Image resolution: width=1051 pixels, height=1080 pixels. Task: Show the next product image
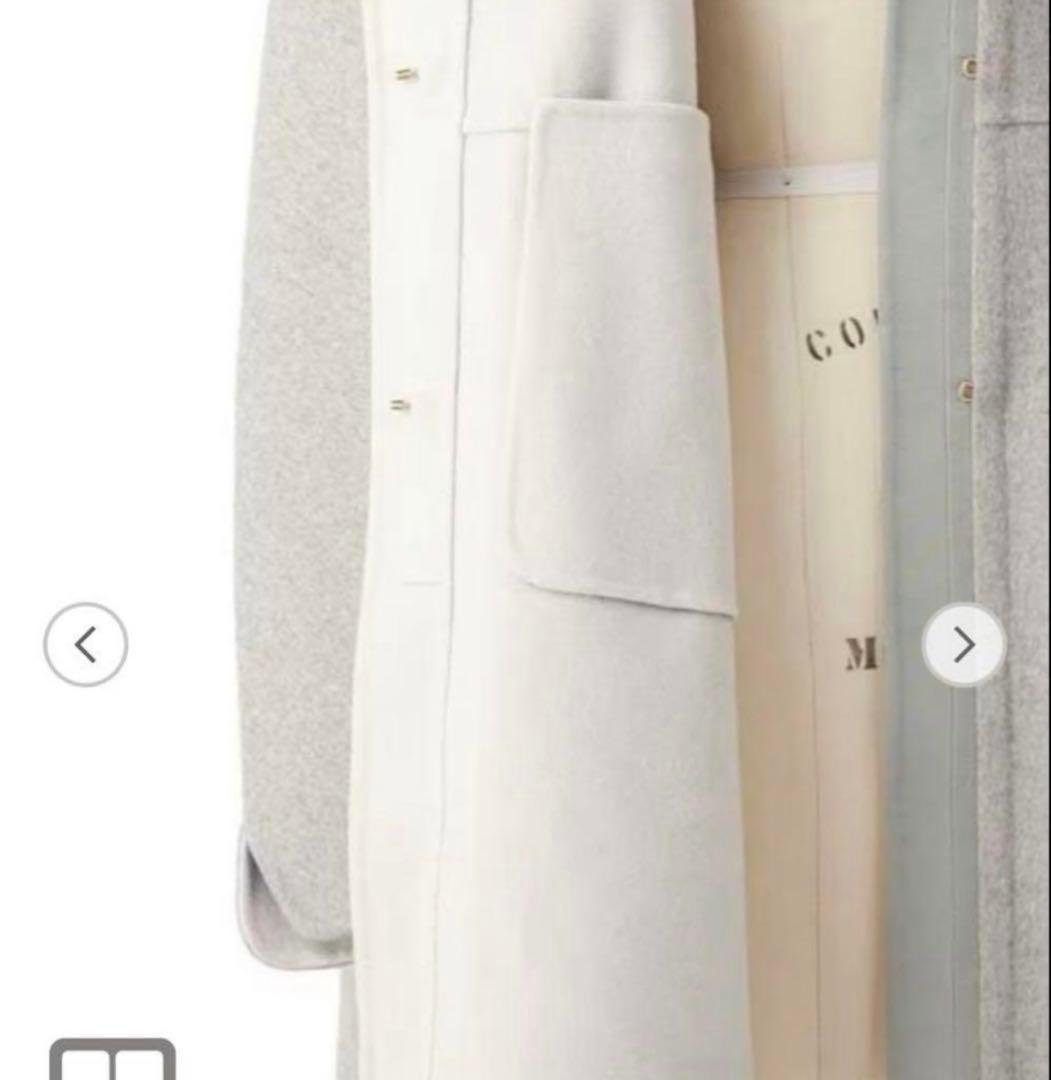pyautogui.click(x=963, y=645)
